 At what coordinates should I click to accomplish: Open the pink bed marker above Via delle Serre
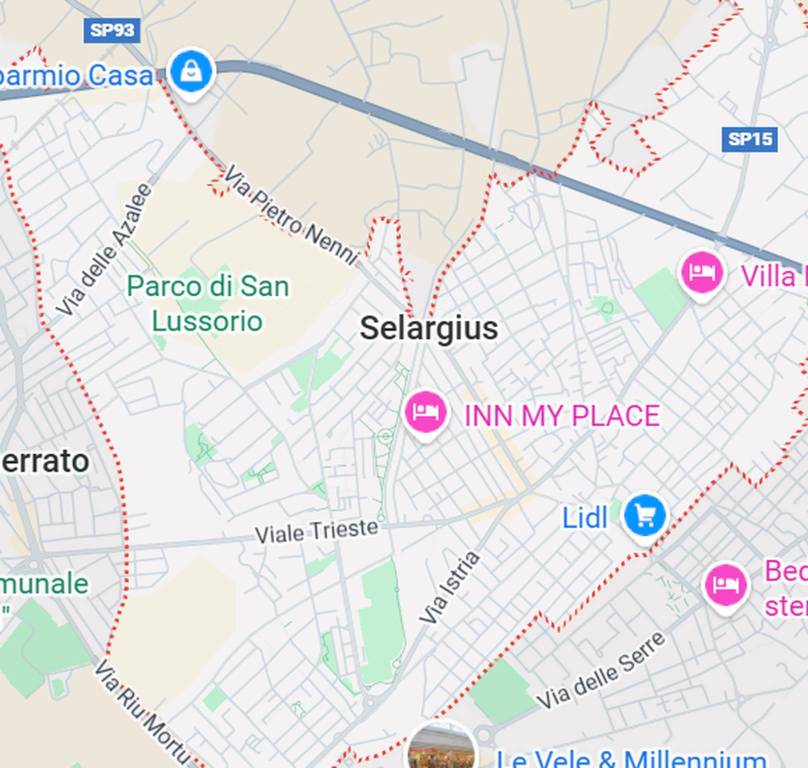(726, 585)
